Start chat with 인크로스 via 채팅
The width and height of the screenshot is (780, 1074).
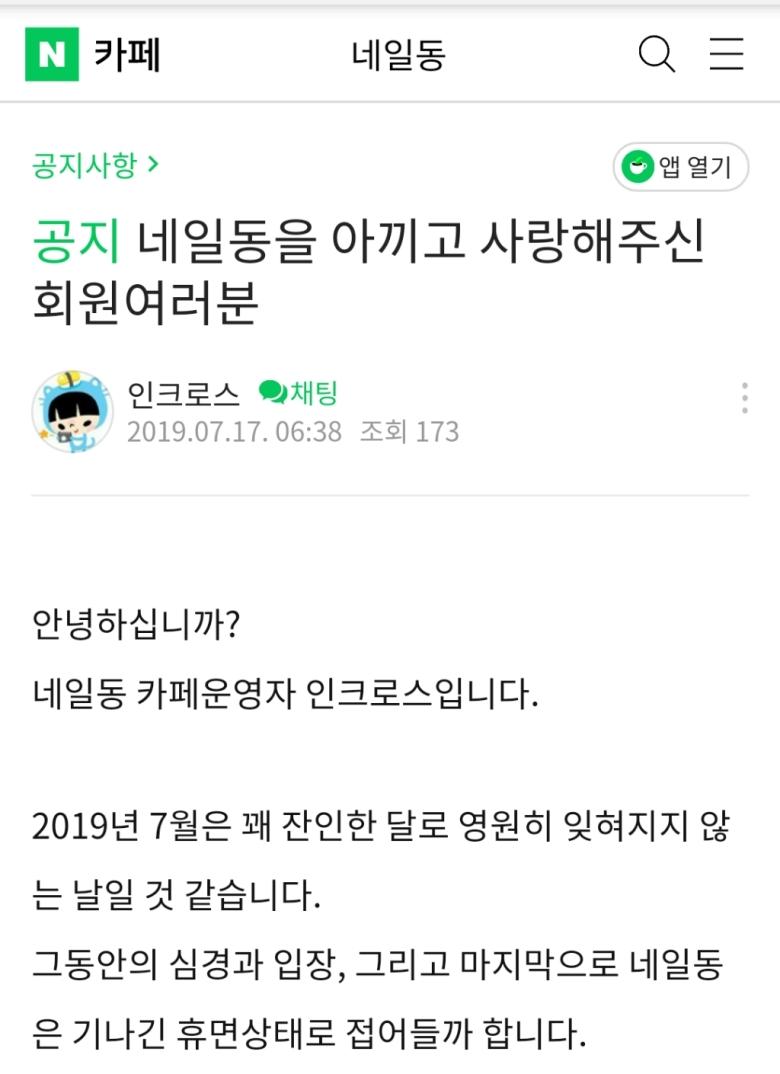[298, 393]
